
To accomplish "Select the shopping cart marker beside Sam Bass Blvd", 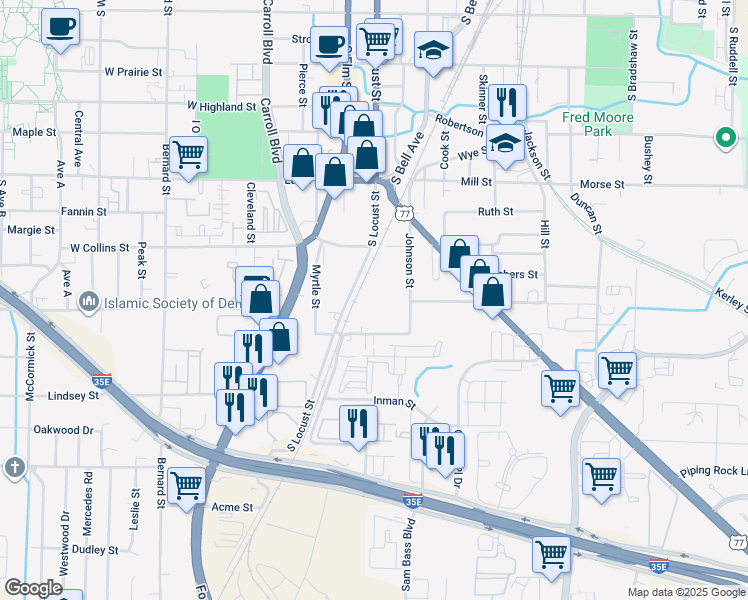I will tap(551, 558).
